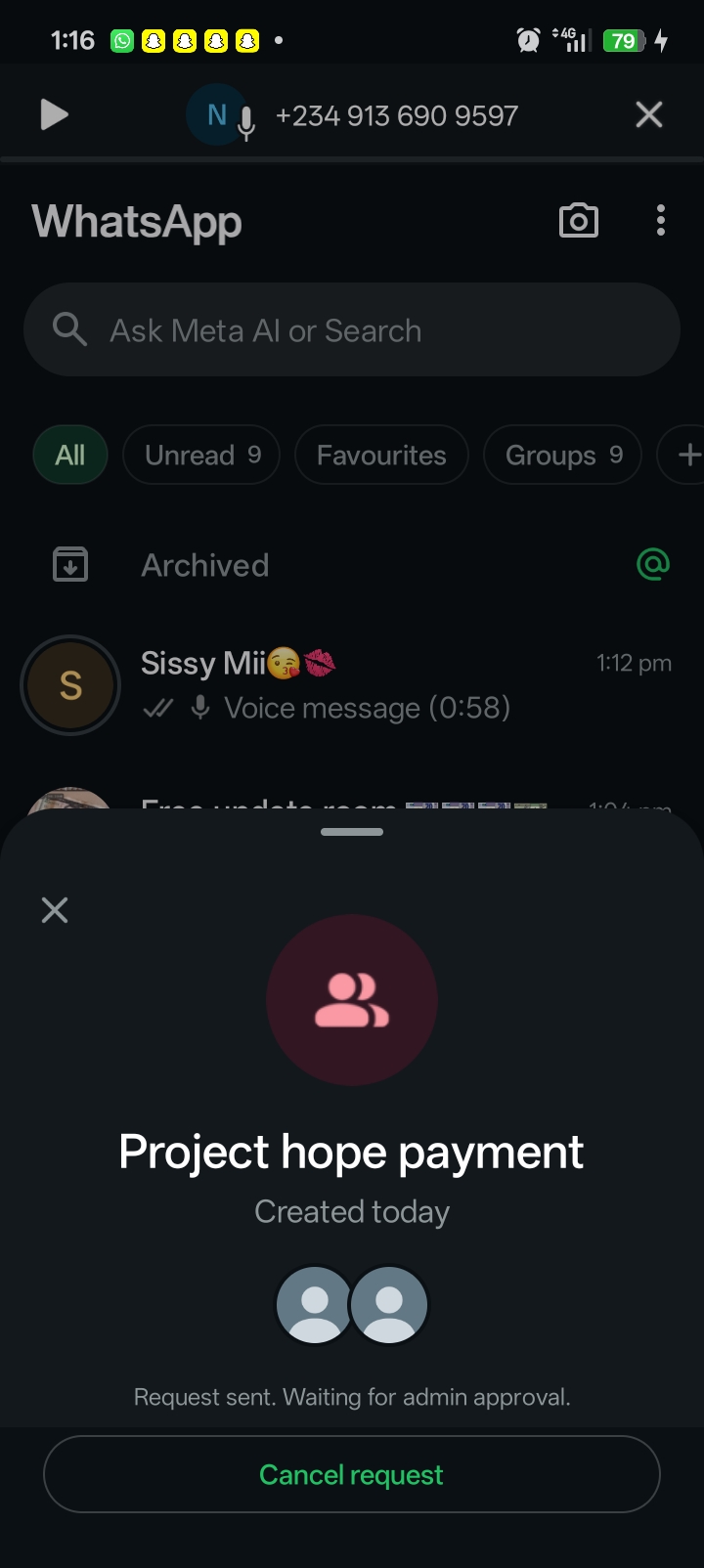Image resolution: width=704 pixels, height=1568 pixels.
Task: Open the Archived chats
Action: (205, 565)
